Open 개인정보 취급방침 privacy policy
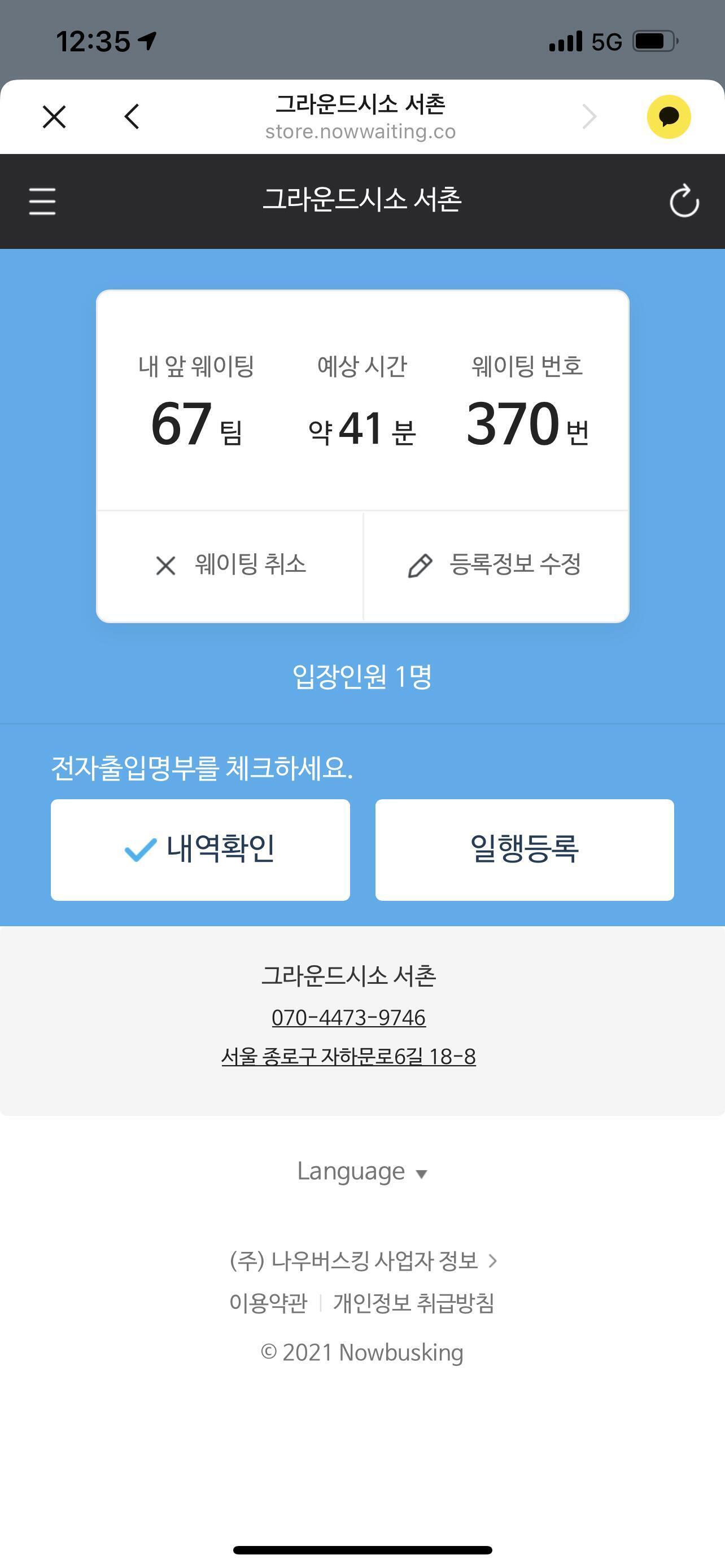This screenshot has width=725, height=1568. pyautogui.click(x=414, y=1303)
